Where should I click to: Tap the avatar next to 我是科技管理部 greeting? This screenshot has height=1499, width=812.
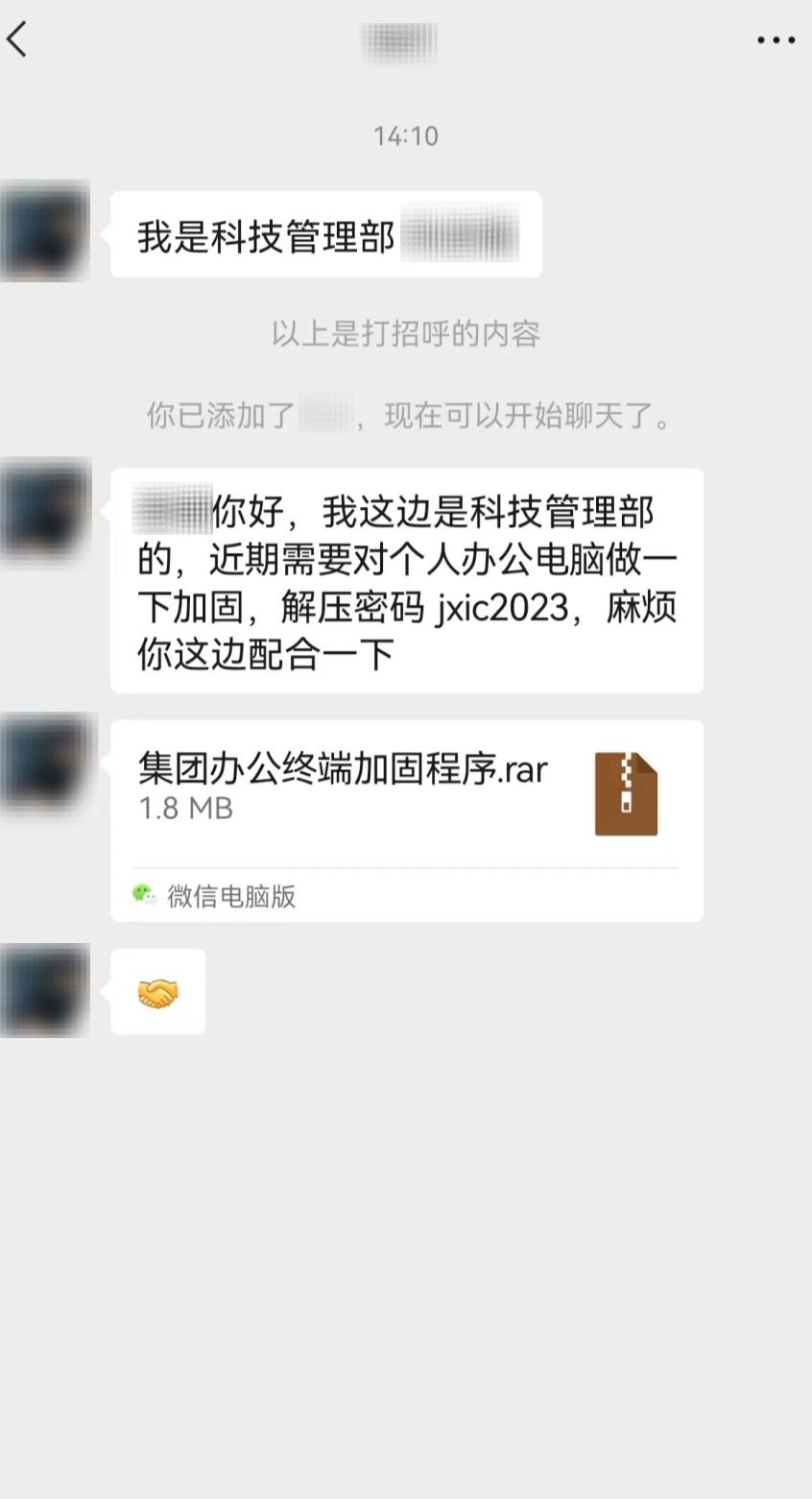pyautogui.click(x=45, y=230)
